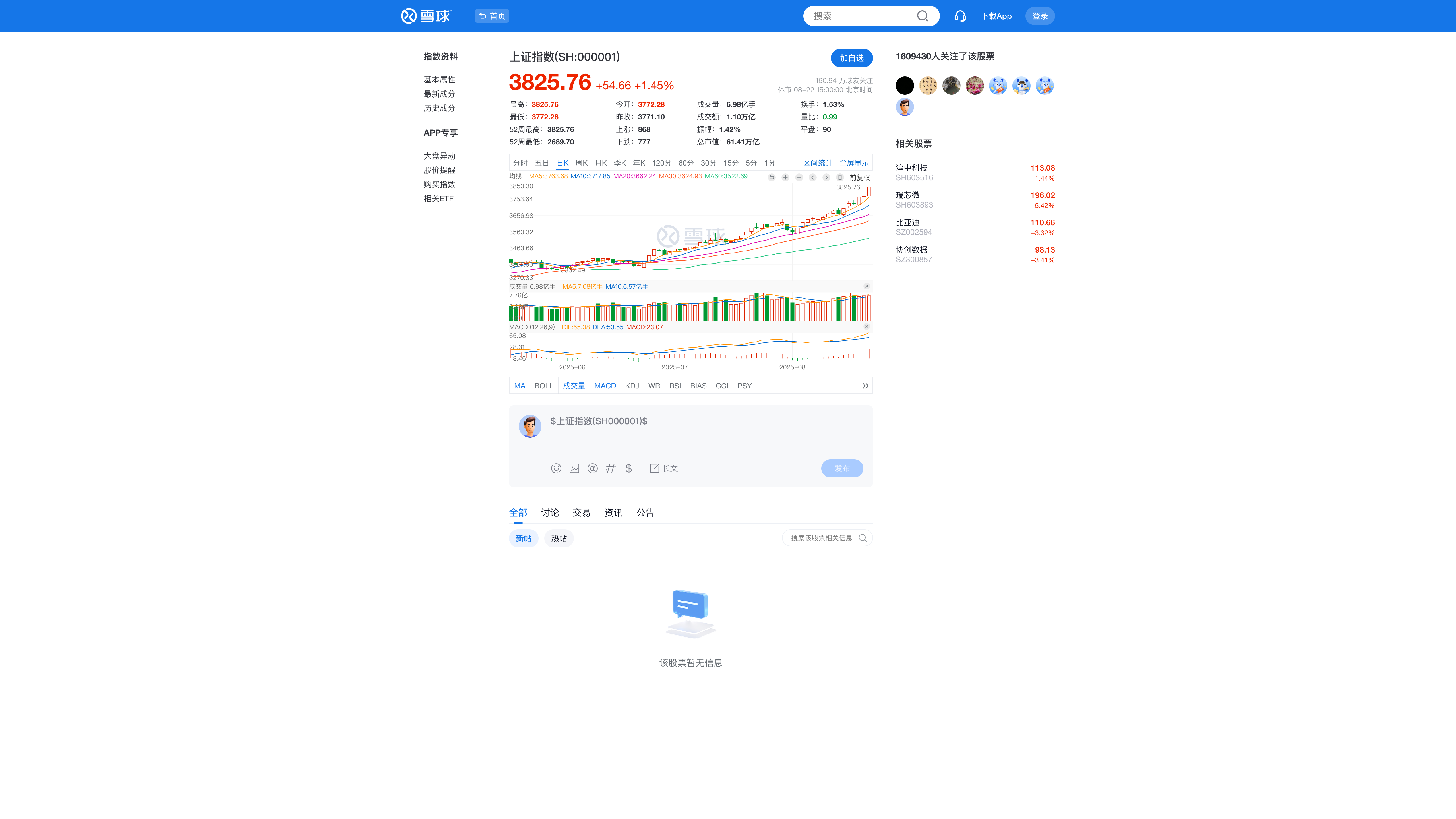
Task: Open 区间统计 range statistics
Action: [x=817, y=163]
